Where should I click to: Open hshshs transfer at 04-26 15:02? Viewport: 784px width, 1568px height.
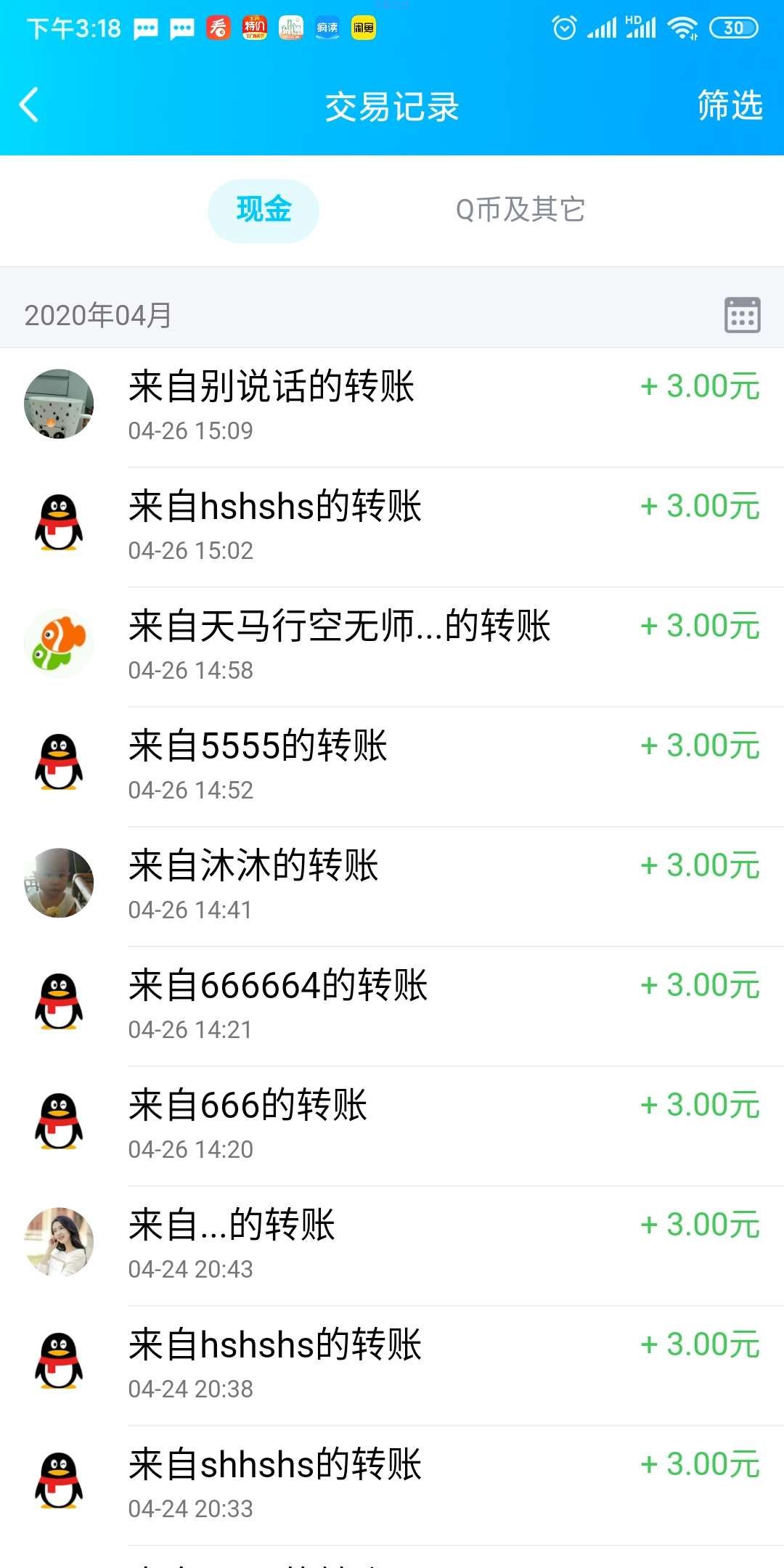point(392,527)
